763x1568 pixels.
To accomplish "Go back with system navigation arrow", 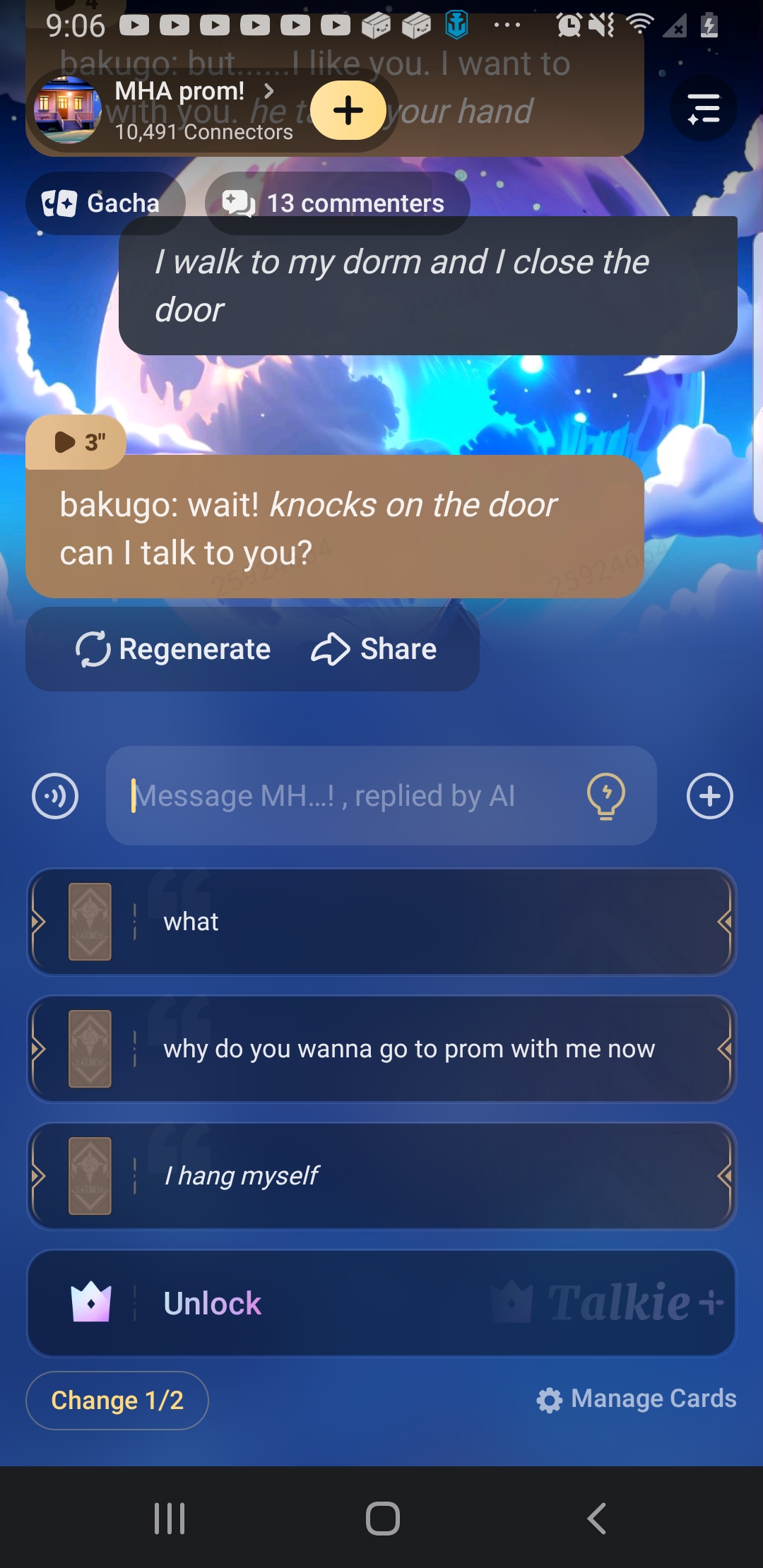I will (x=597, y=1518).
